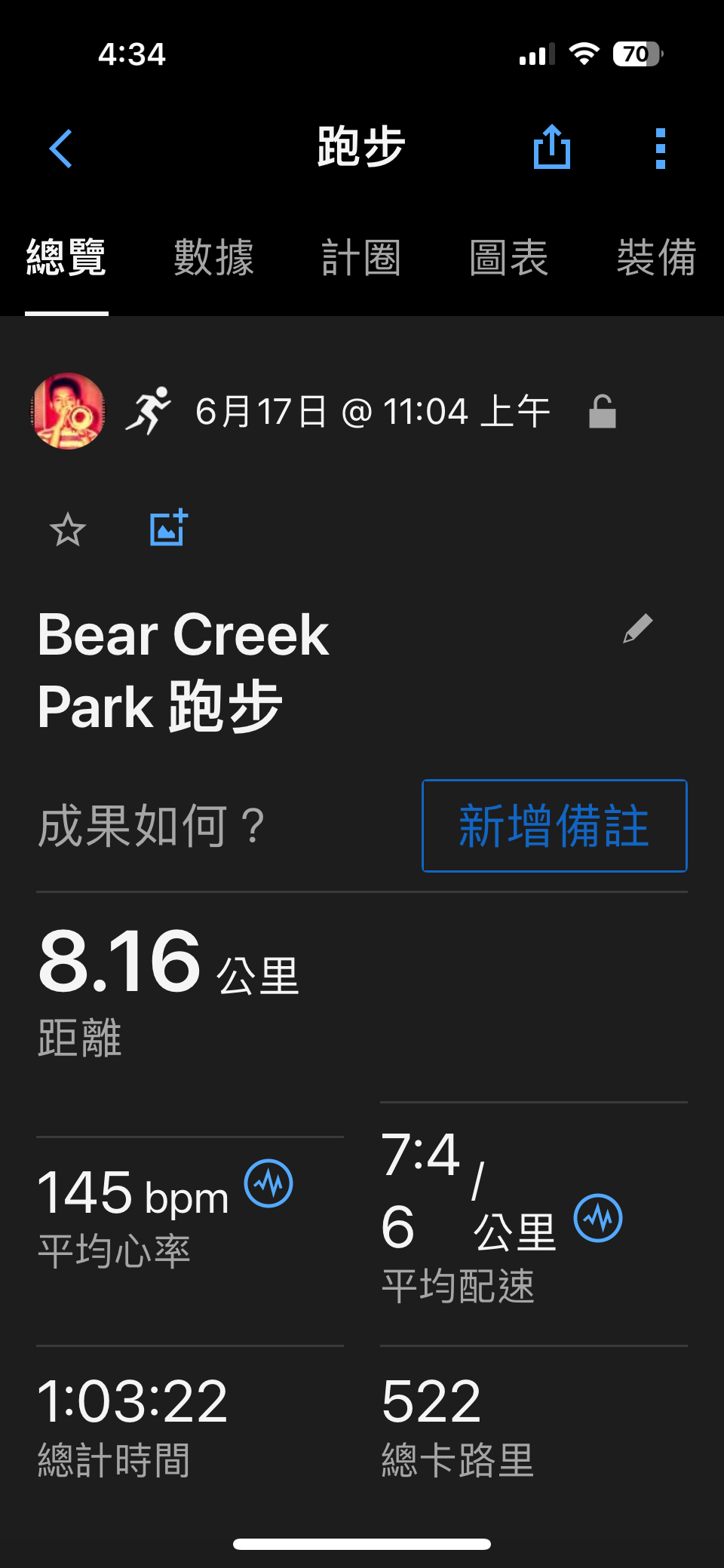This screenshot has height=1568, width=724.
Task: Go back using the top-left arrow
Action: [x=60, y=149]
